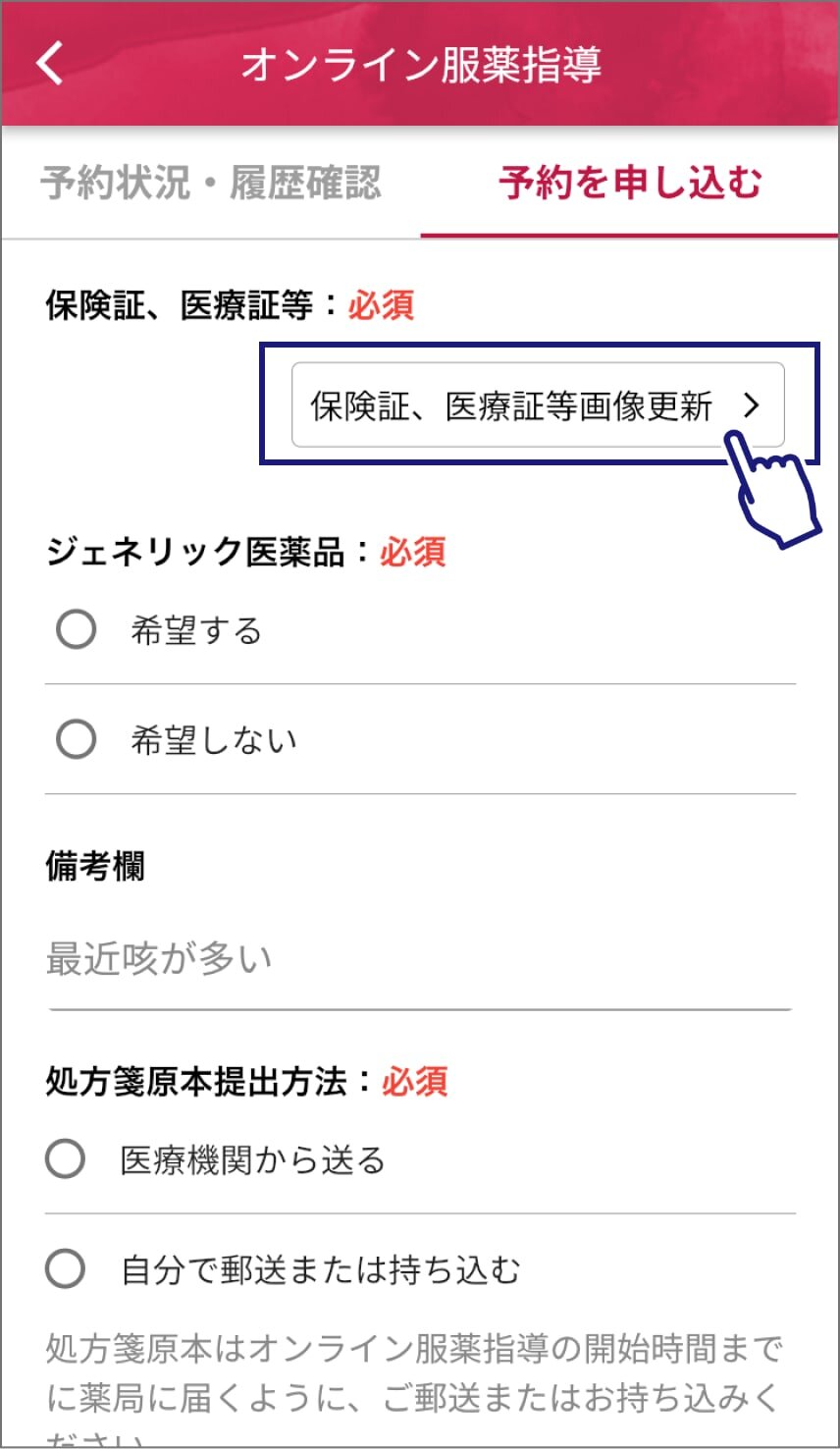The height and width of the screenshot is (1449, 840).
Task: Select 希望する for generic medicine
Action: (420, 630)
